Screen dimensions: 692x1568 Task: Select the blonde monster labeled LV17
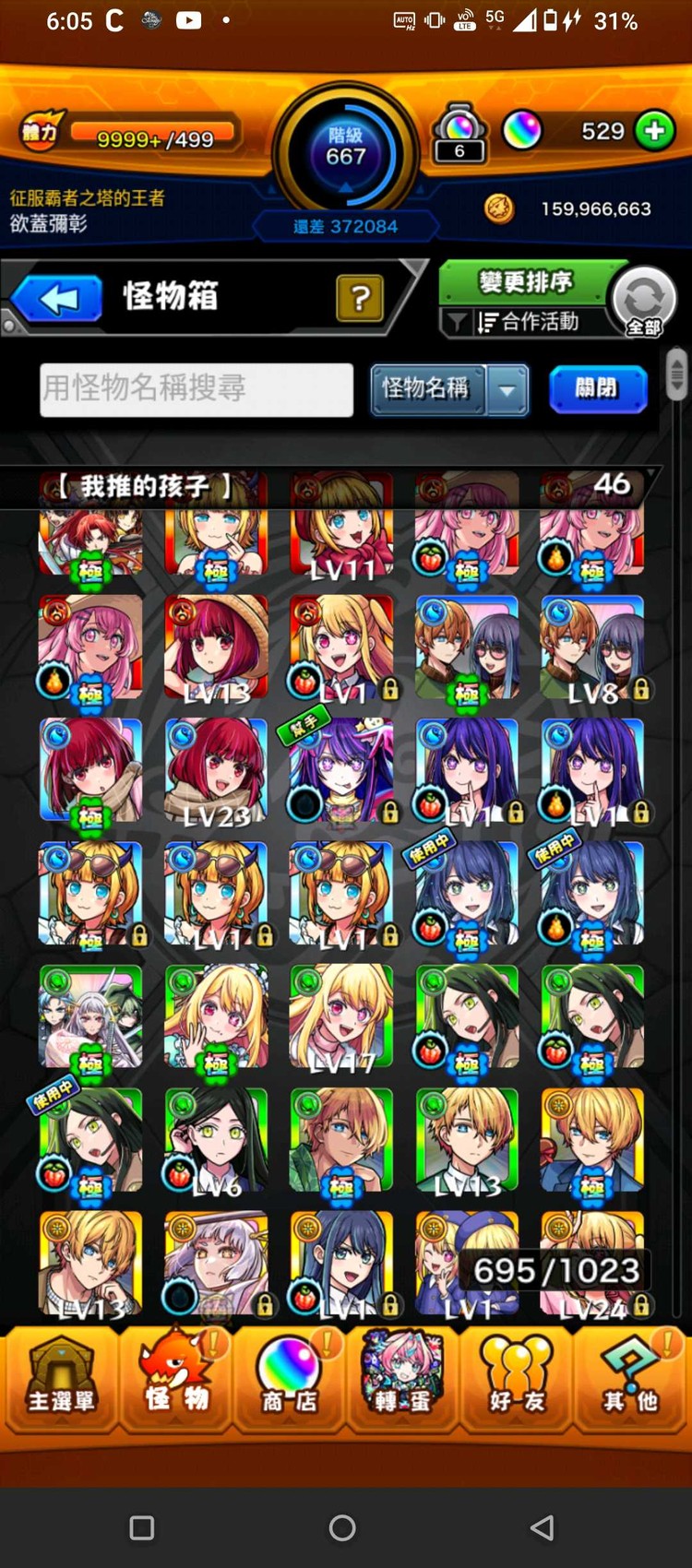tap(341, 1016)
